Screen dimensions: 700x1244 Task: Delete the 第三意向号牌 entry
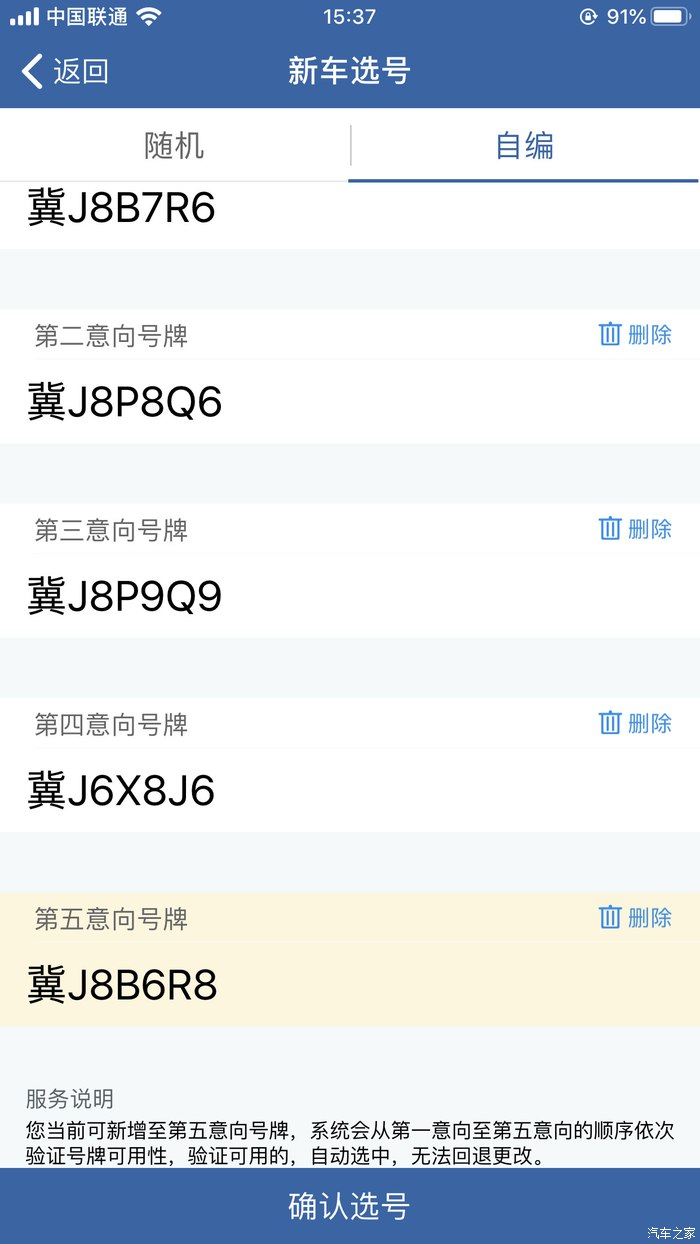pyautogui.click(x=635, y=529)
